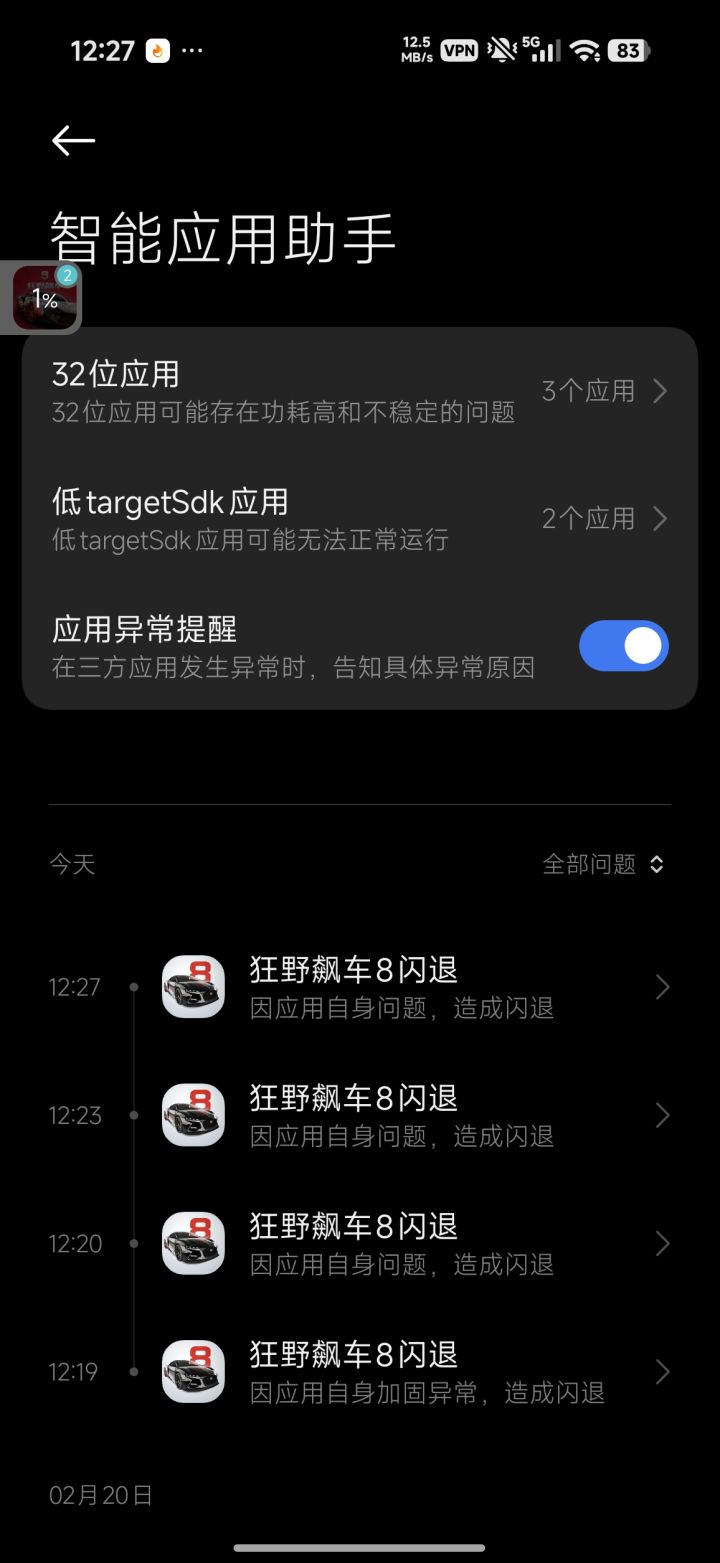Image resolution: width=720 pixels, height=1563 pixels.
Task: Expand the 低targetSdk应用 row chevron
Action: tap(659, 519)
